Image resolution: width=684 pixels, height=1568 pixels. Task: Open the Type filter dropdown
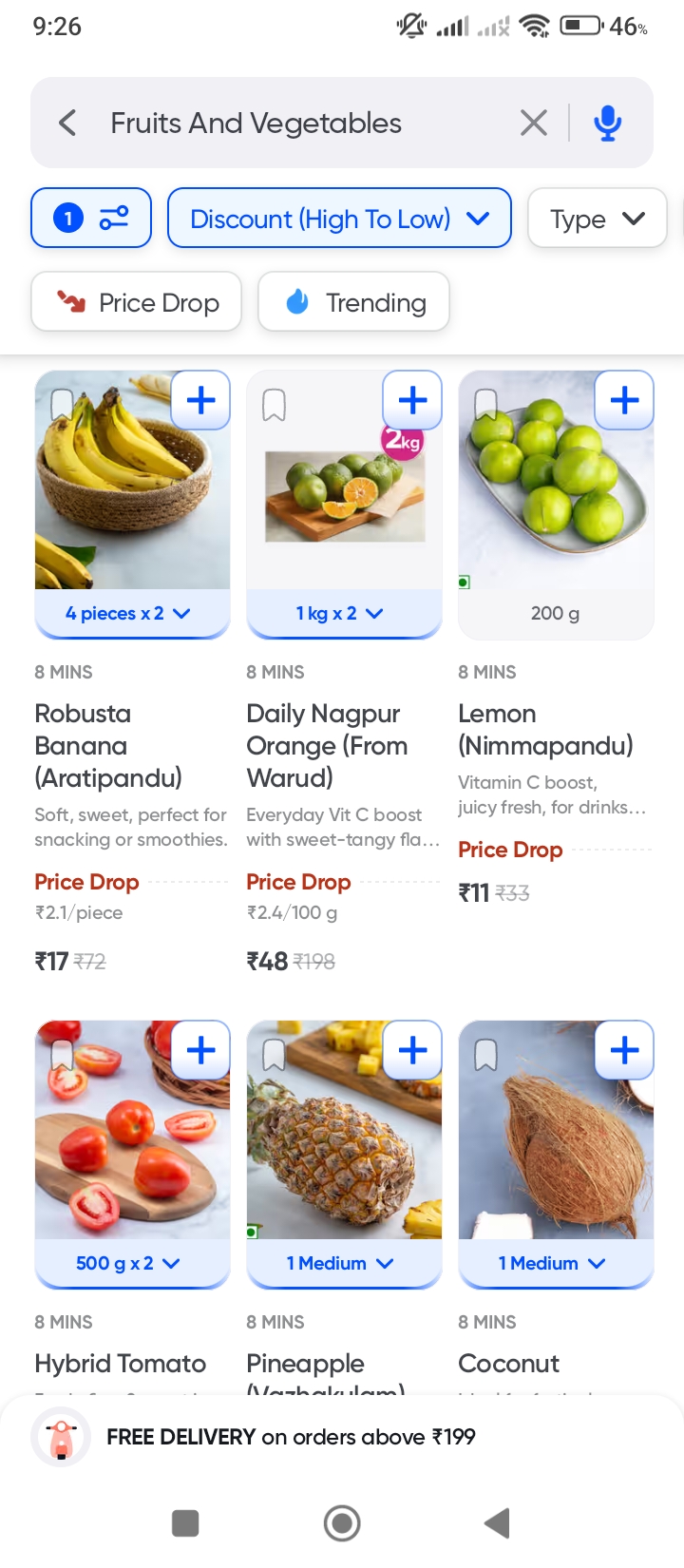[x=597, y=219]
